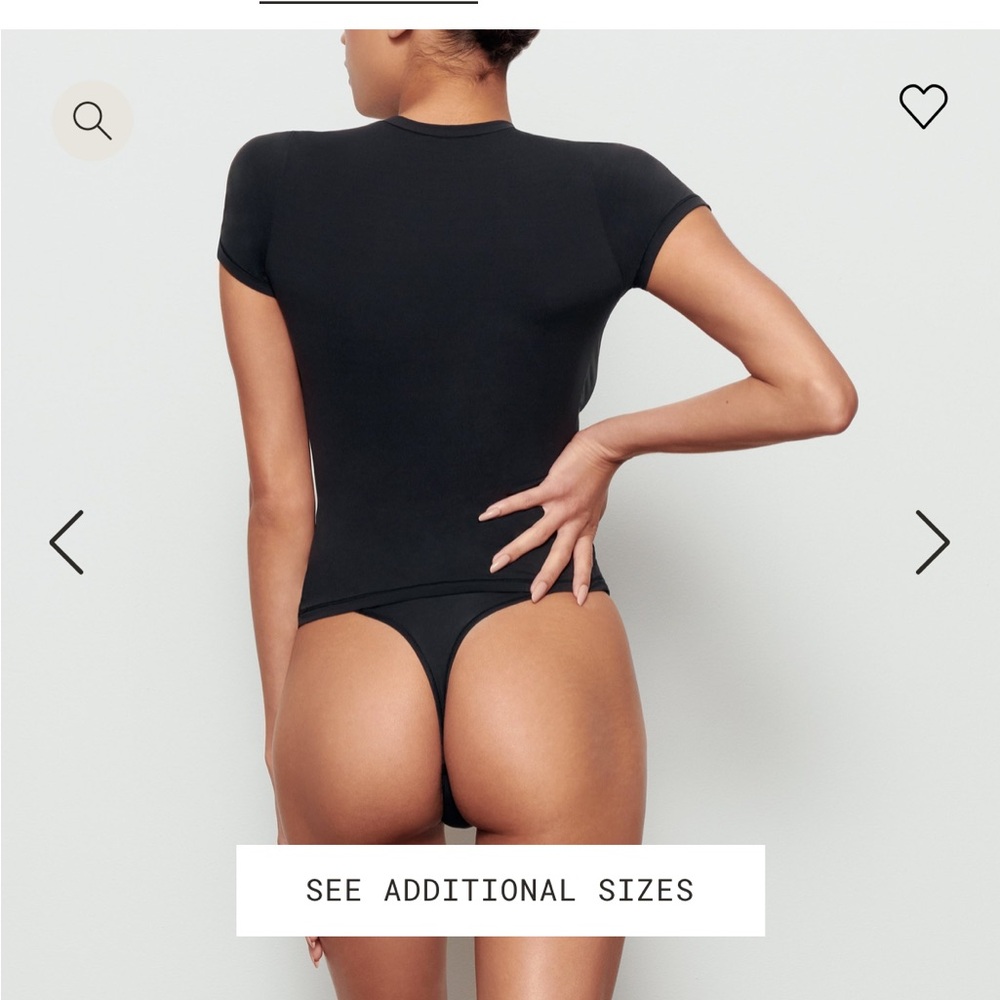Tap See Additional Sizes

500,890
